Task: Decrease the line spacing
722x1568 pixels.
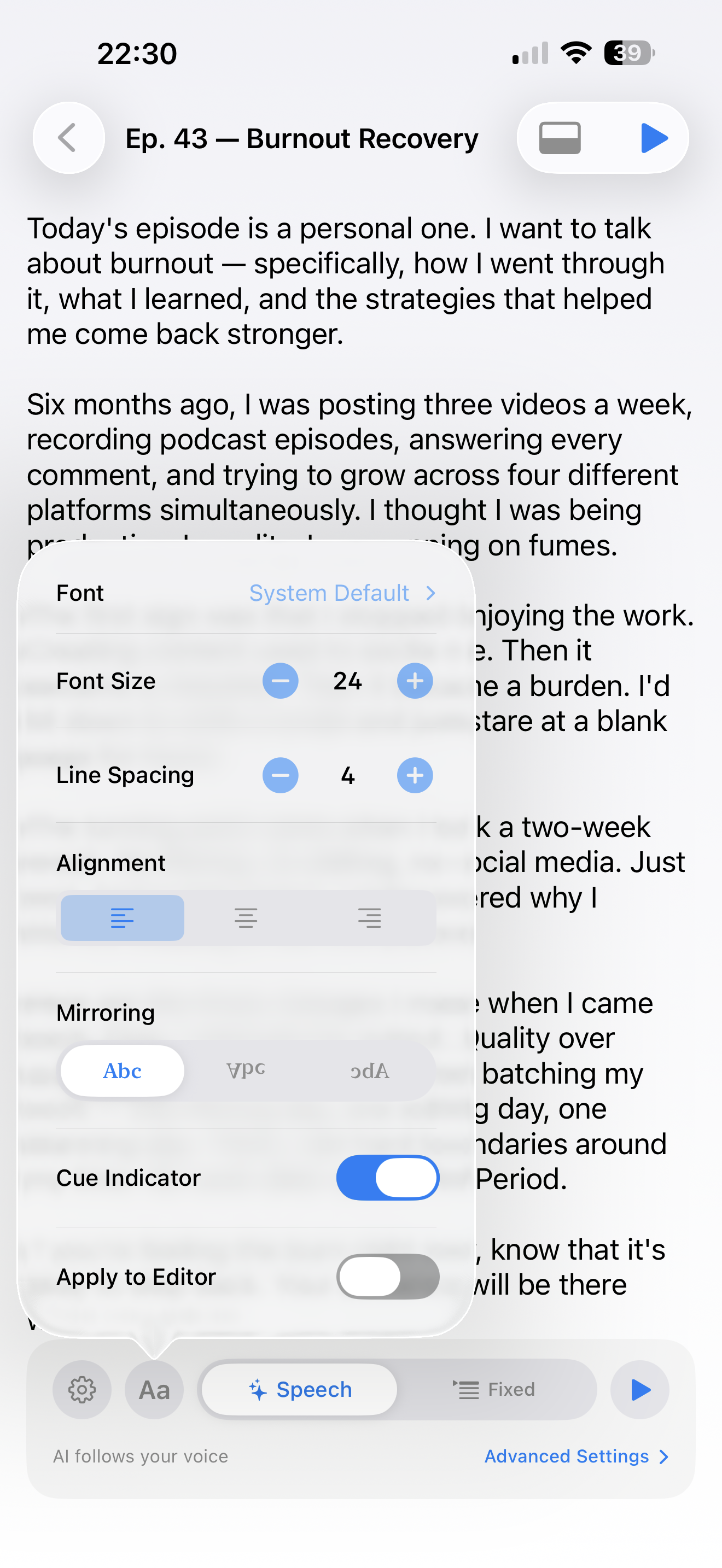Action: [x=280, y=775]
